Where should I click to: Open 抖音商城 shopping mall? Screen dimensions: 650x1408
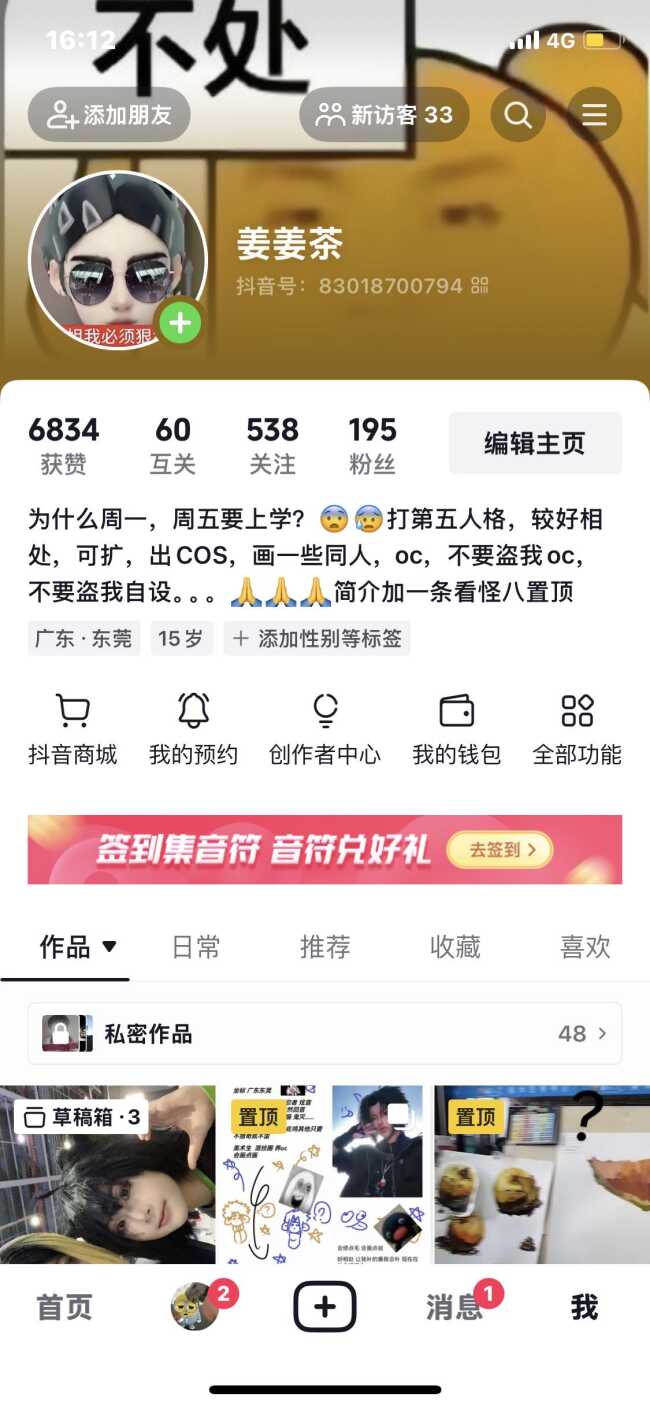click(x=73, y=730)
